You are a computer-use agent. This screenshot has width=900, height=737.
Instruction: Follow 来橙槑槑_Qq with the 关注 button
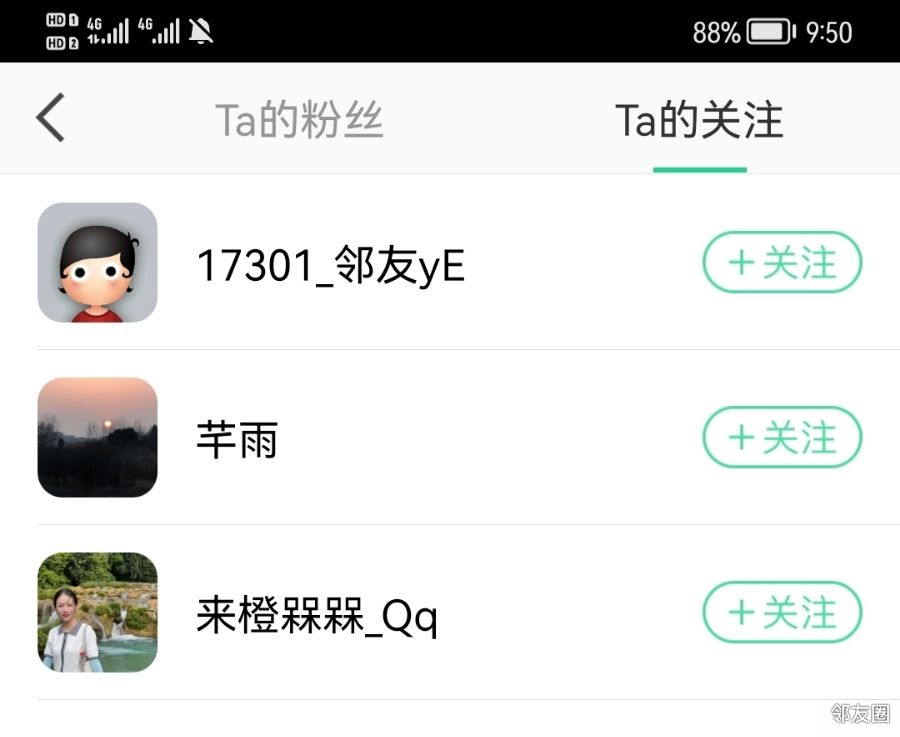(782, 613)
